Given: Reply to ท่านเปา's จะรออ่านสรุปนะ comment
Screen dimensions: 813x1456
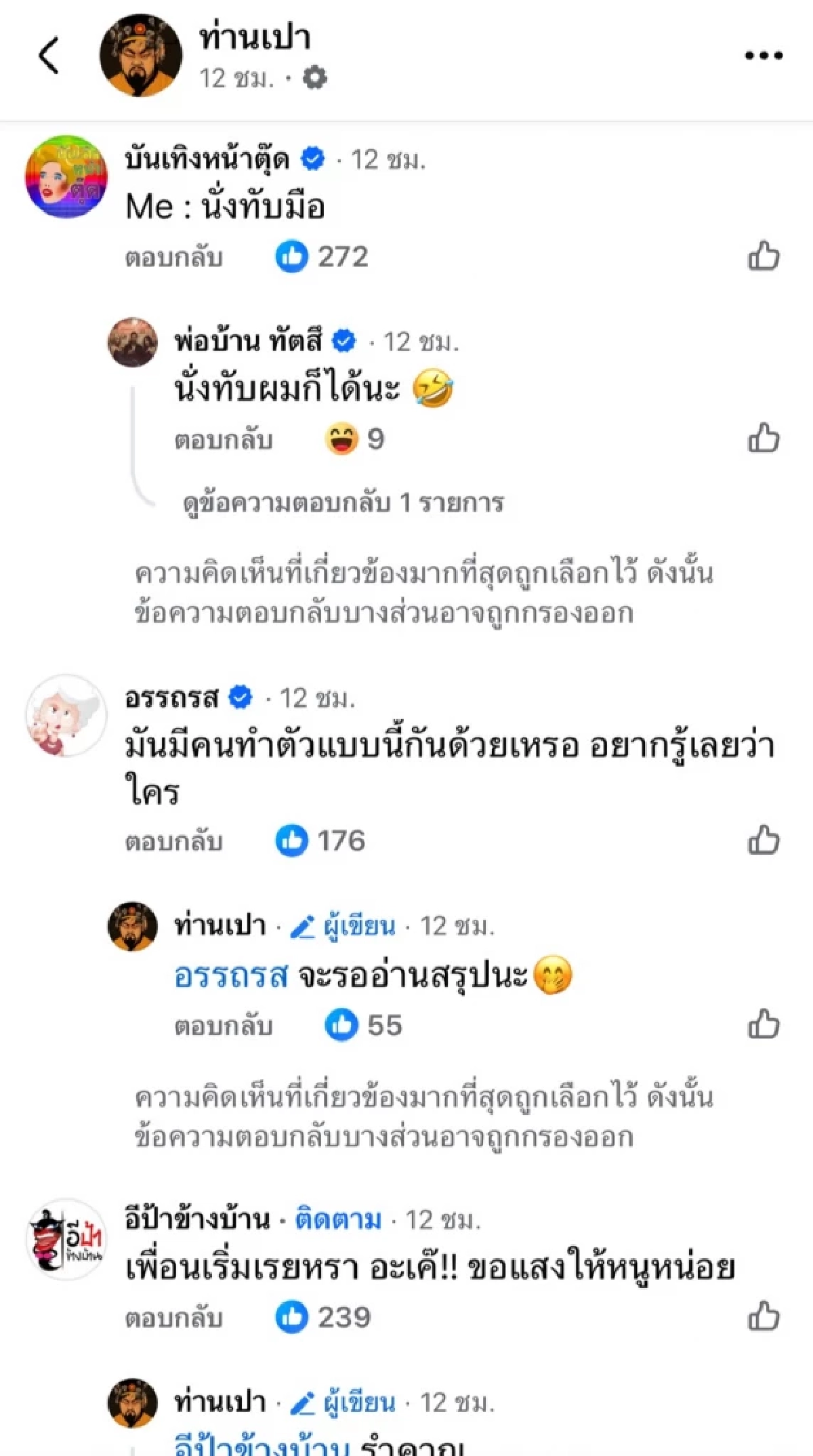Looking at the screenshot, I should 224,1026.
